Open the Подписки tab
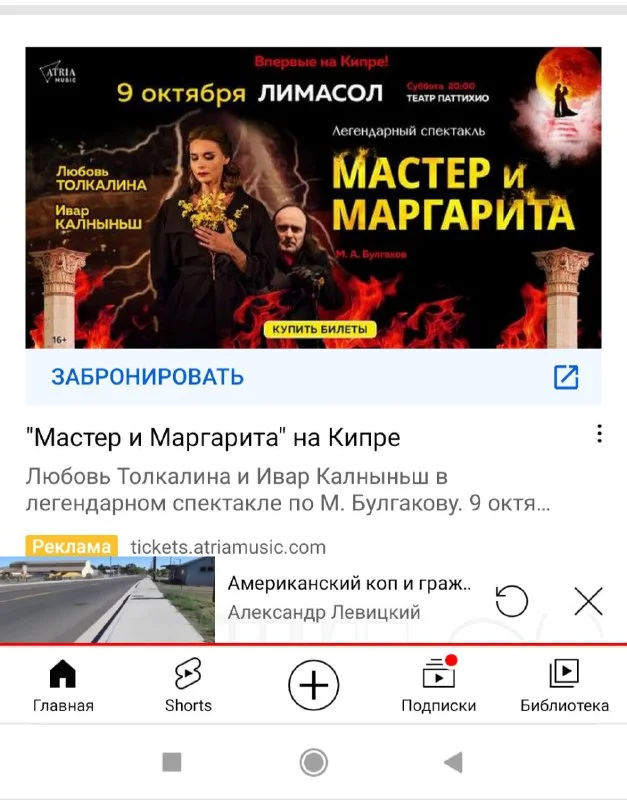Viewport: 627px width, 800px height. click(438, 685)
